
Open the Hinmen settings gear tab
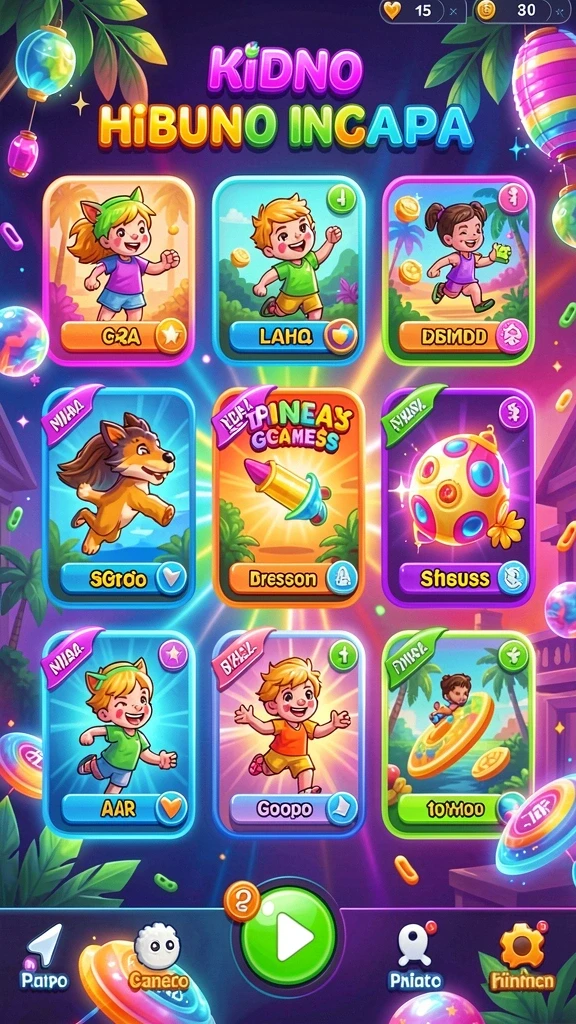pyautogui.click(x=522, y=957)
